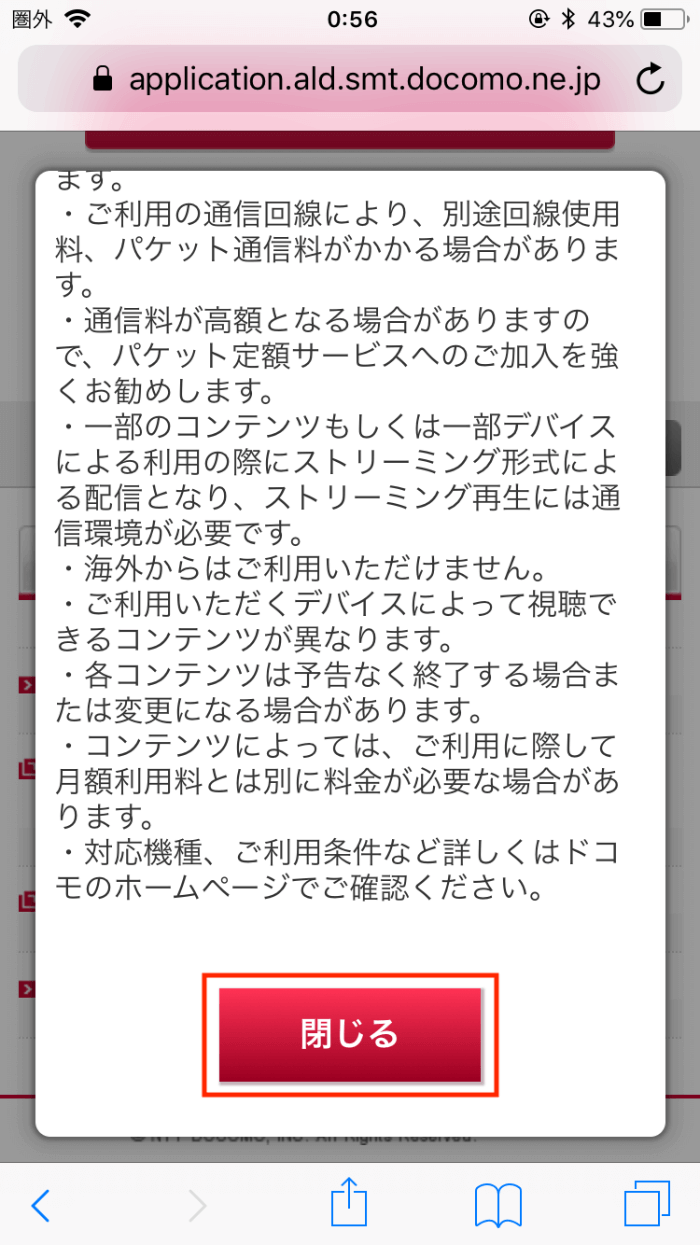Open Safari bookmarks

(498, 1205)
